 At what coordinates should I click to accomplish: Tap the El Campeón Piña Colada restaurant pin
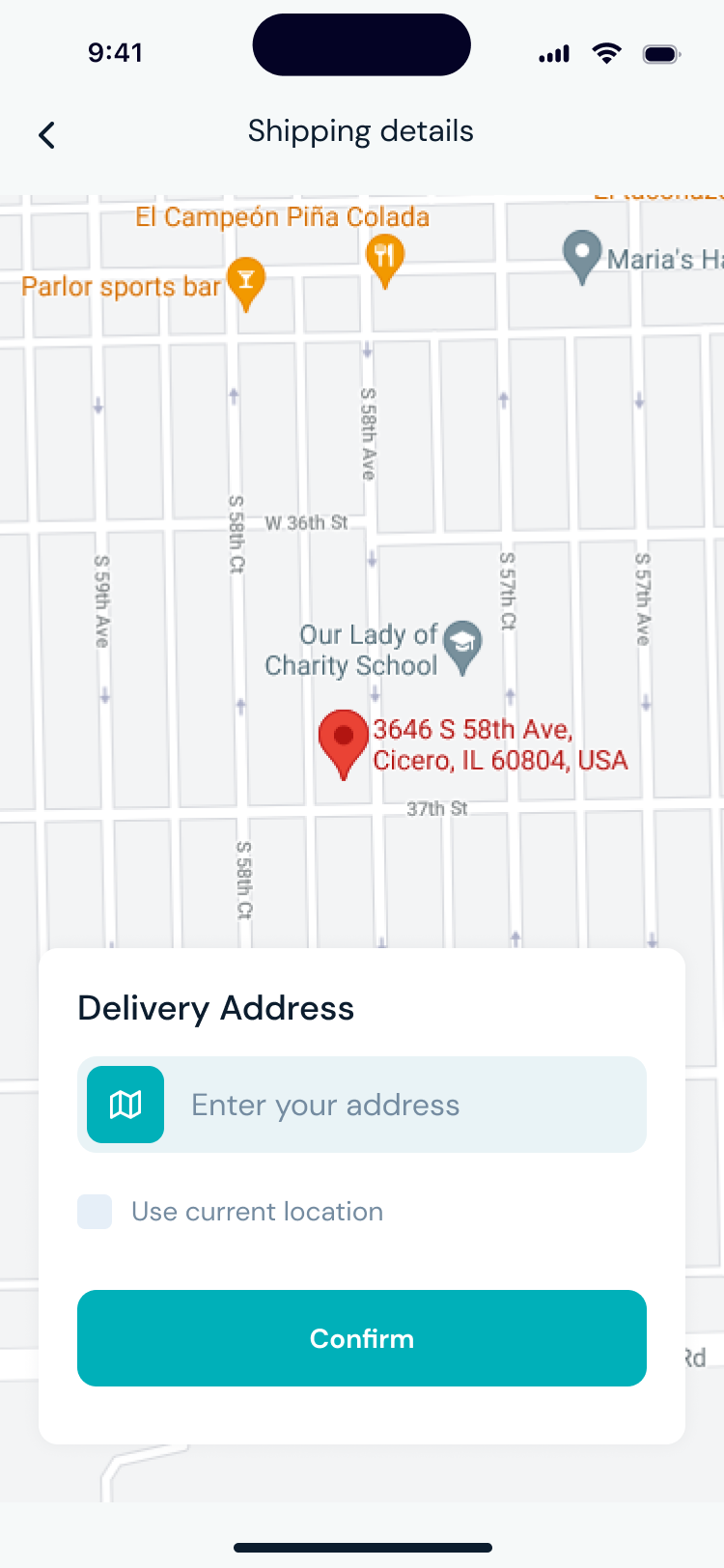[x=384, y=256]
